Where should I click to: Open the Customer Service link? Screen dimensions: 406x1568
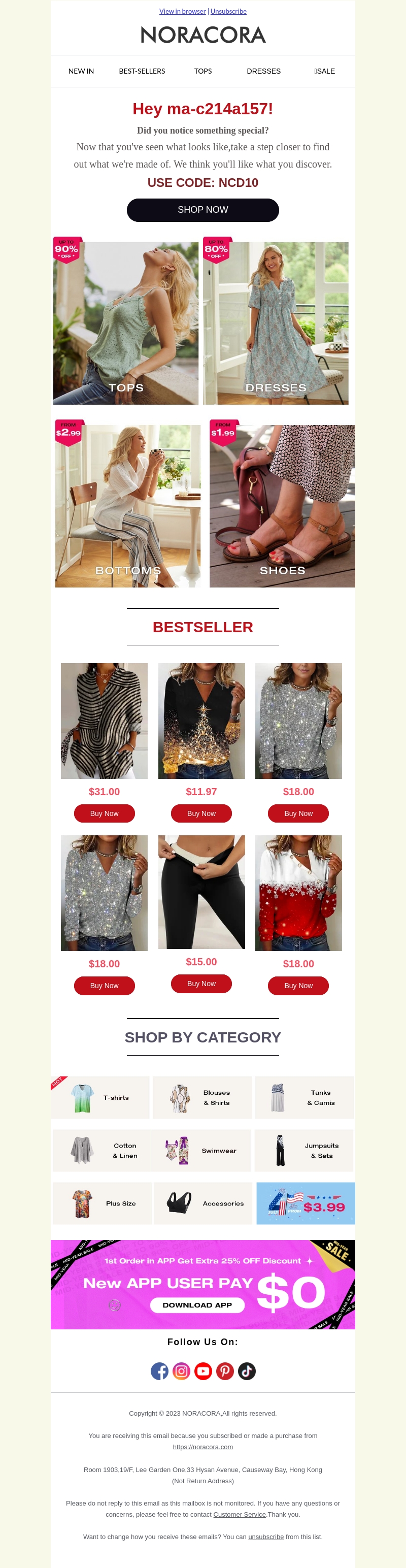[x=239, y=1514]
